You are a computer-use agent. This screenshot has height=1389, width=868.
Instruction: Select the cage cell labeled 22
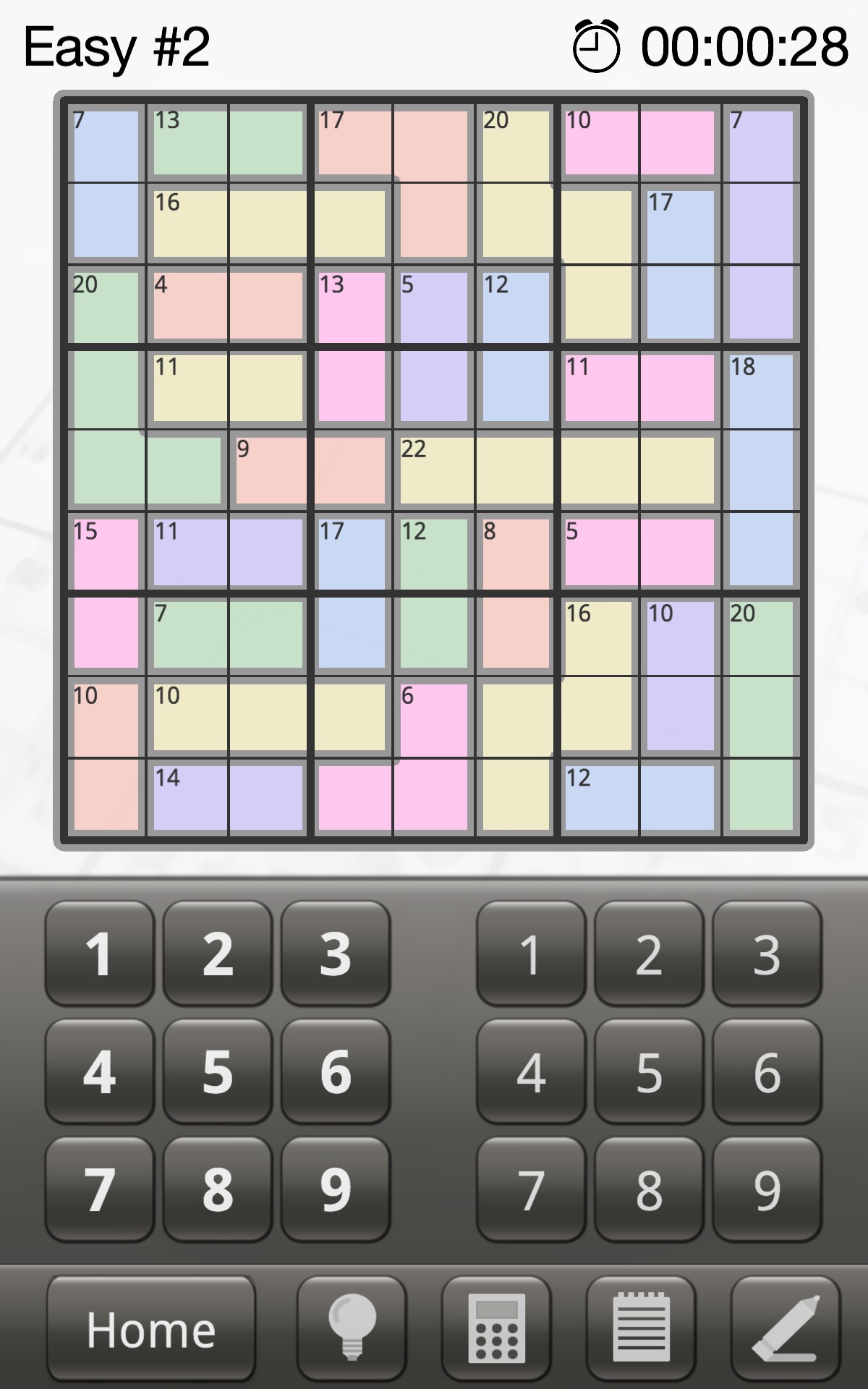click(x=434, y=470)
